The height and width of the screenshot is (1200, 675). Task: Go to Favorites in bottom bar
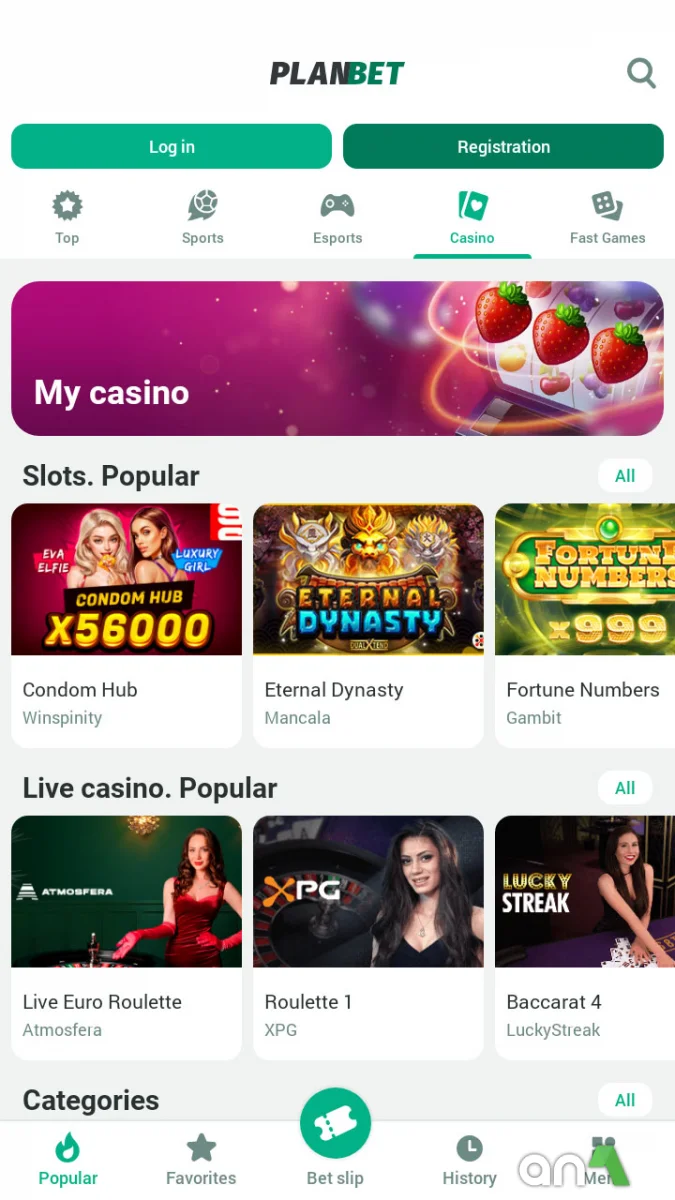201,1160
